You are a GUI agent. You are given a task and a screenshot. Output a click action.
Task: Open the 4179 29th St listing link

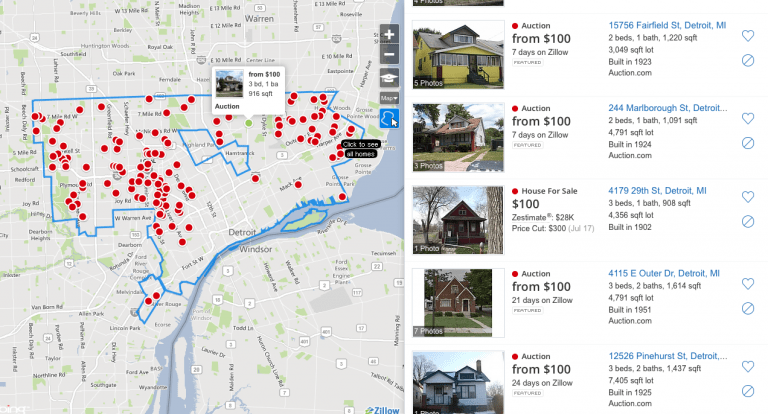tap(657, 190)
